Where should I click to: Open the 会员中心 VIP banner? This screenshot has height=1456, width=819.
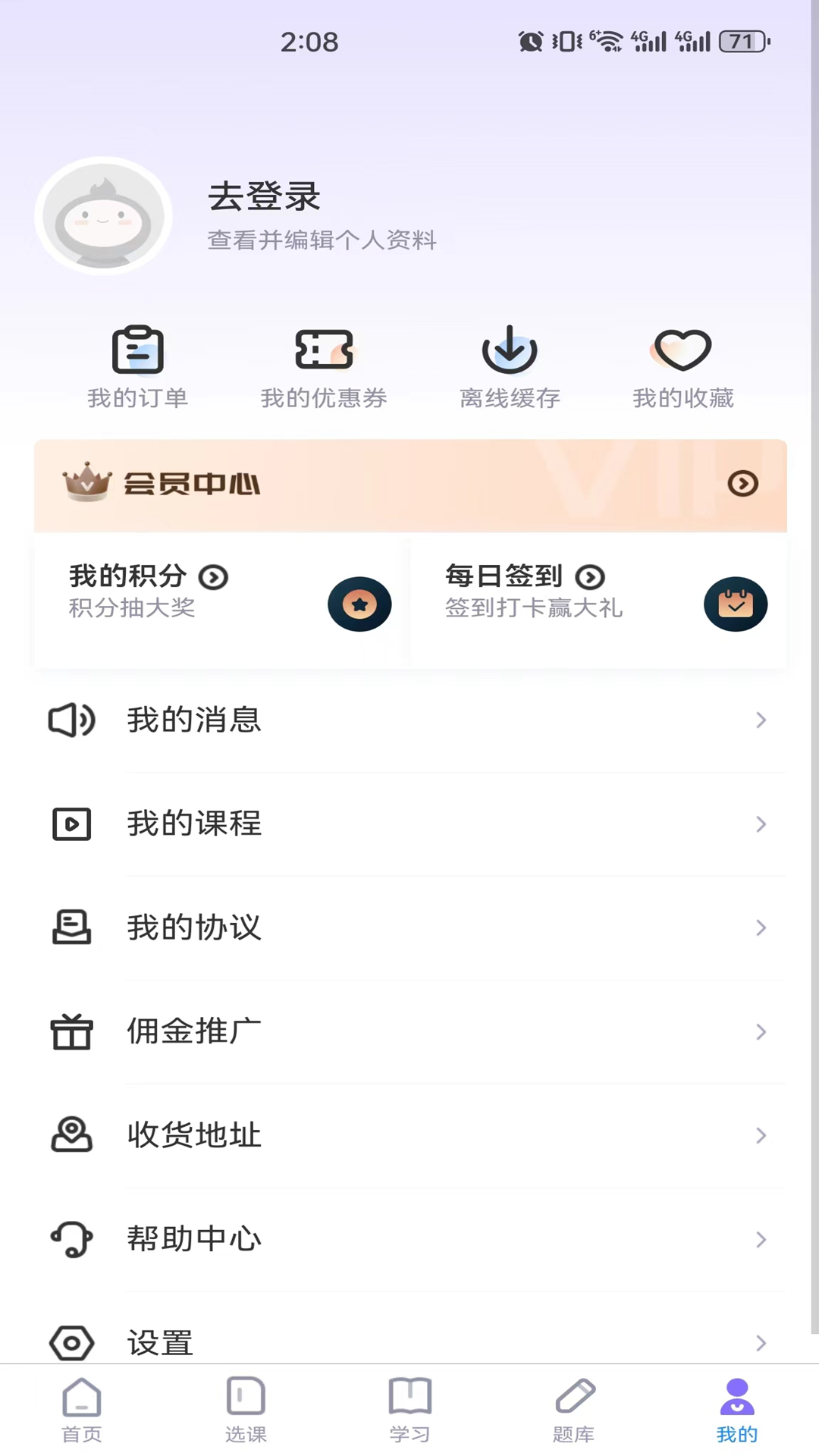click(x=409, y=485)
